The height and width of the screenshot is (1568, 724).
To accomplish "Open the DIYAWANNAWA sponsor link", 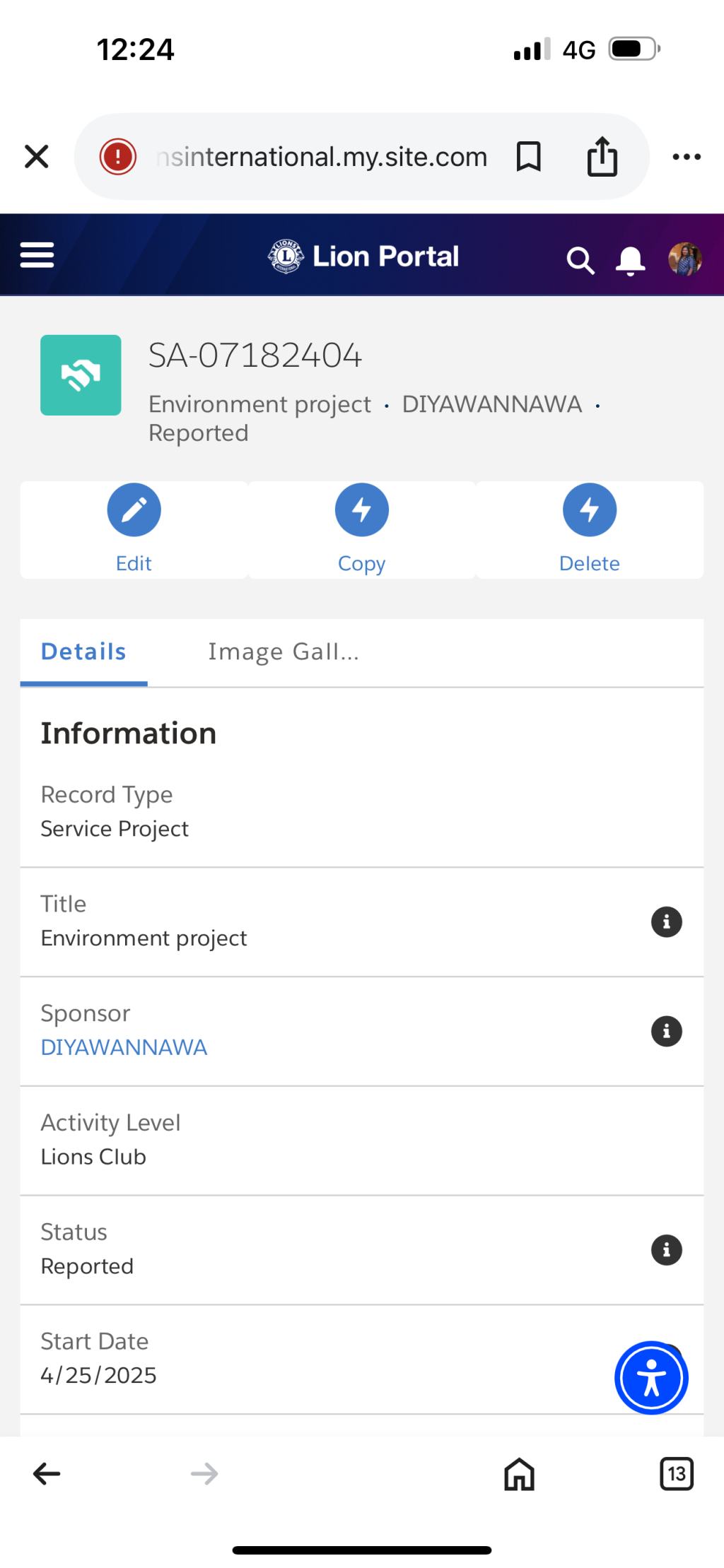I will point(124,1047).
